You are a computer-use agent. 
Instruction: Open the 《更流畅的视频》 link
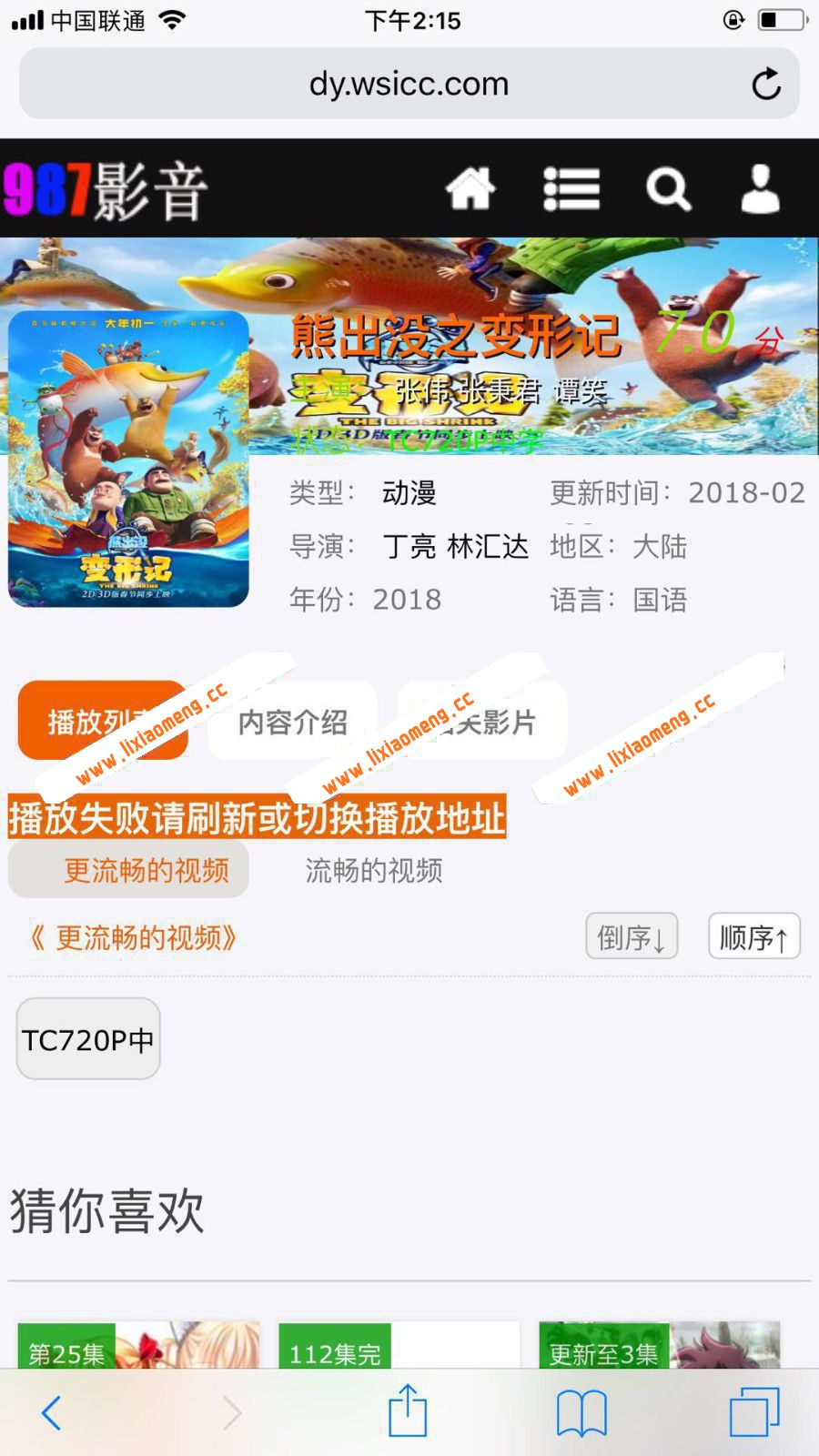click(134, 937)
